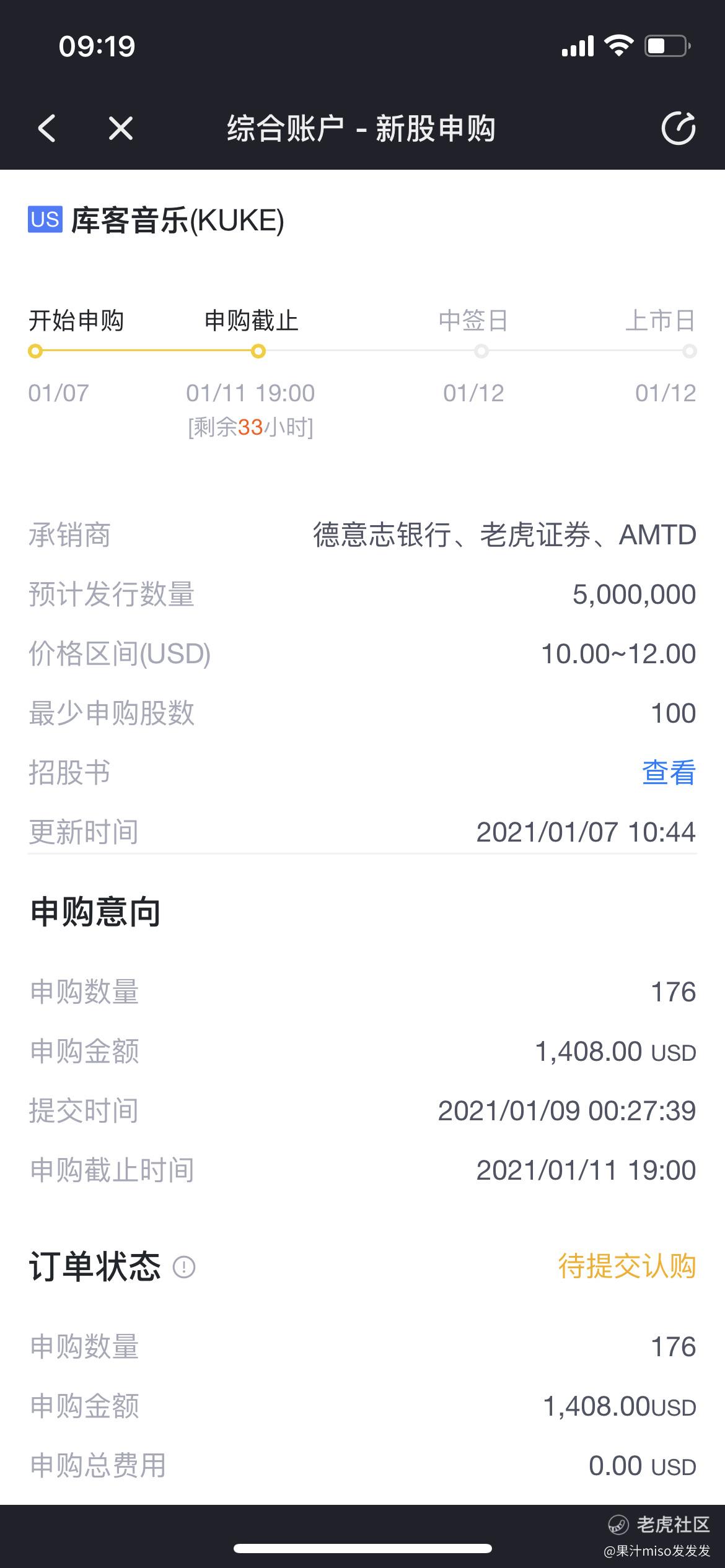The height and width of the screenshot is (1568, 725).
Task: Tap the share icon in the header
Action: [x=679, y=128]
